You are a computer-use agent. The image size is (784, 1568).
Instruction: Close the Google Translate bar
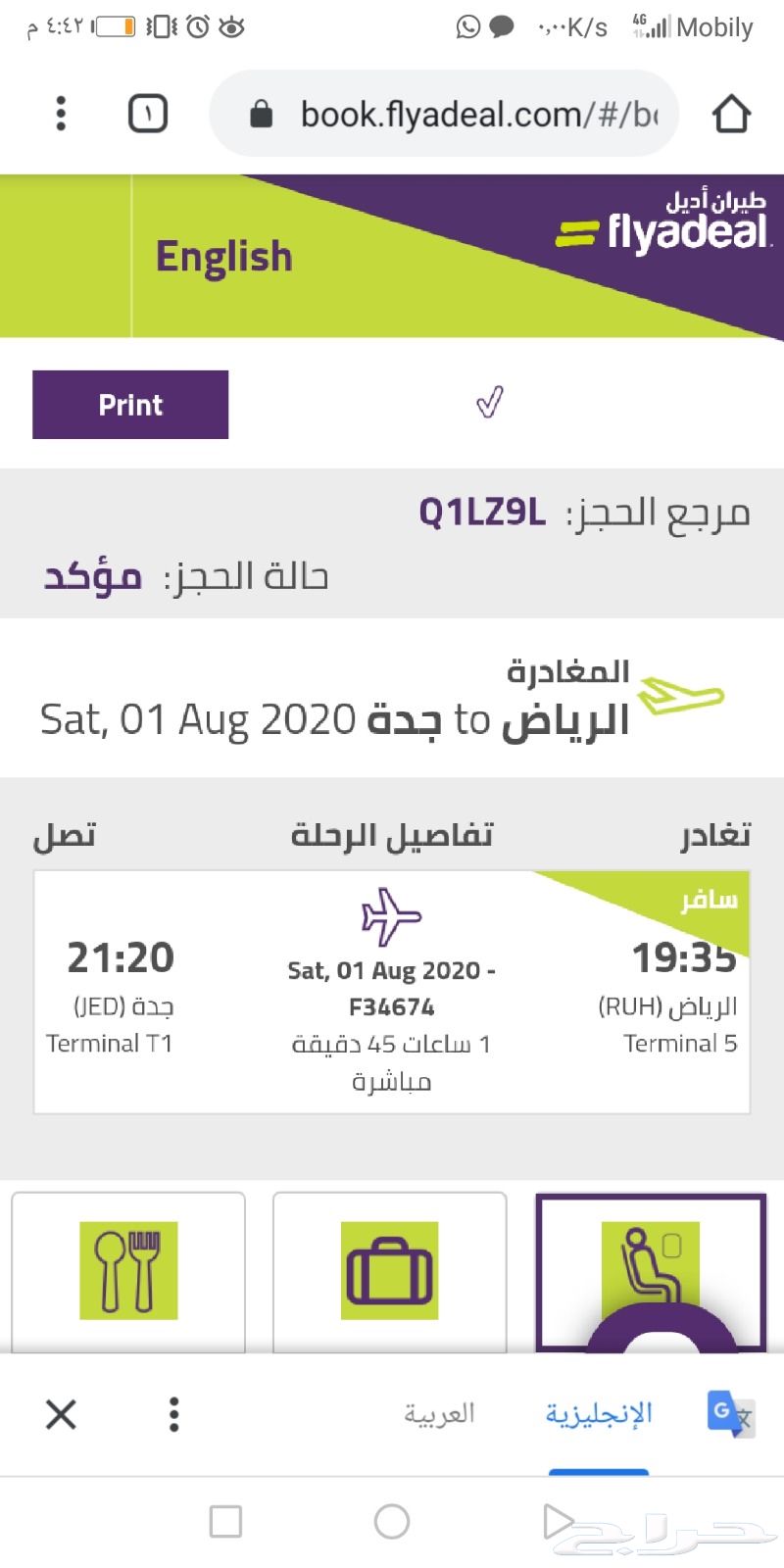[61, 1414]
